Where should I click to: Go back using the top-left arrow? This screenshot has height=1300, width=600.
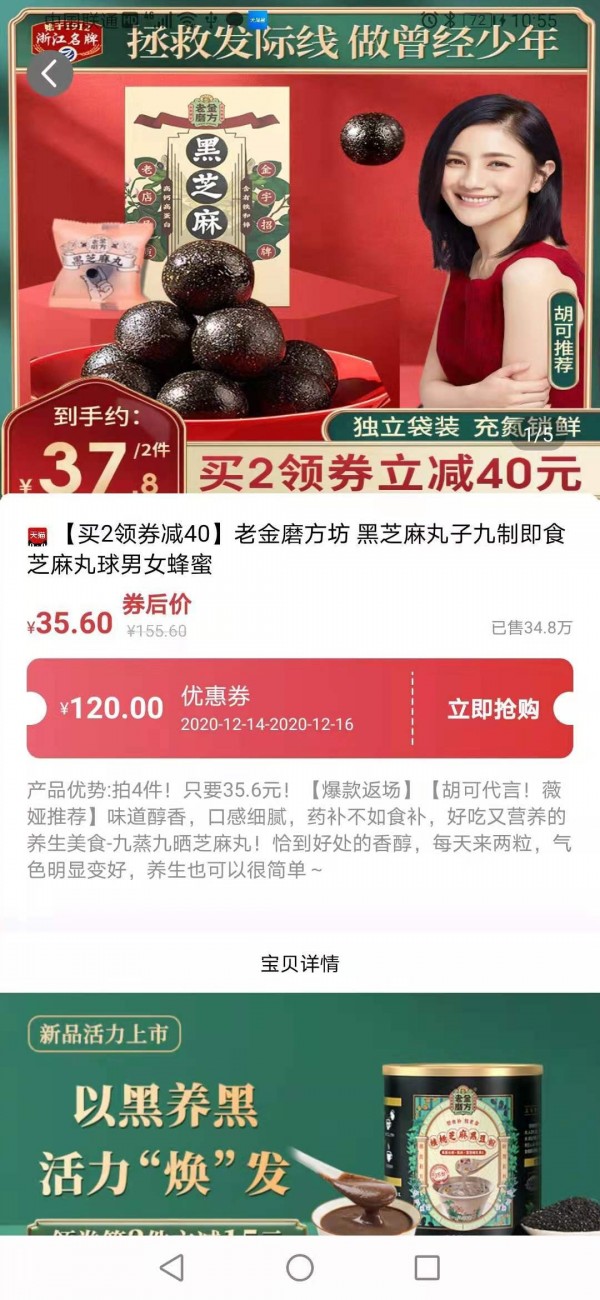pyautogui.click(x=50, y=73)
